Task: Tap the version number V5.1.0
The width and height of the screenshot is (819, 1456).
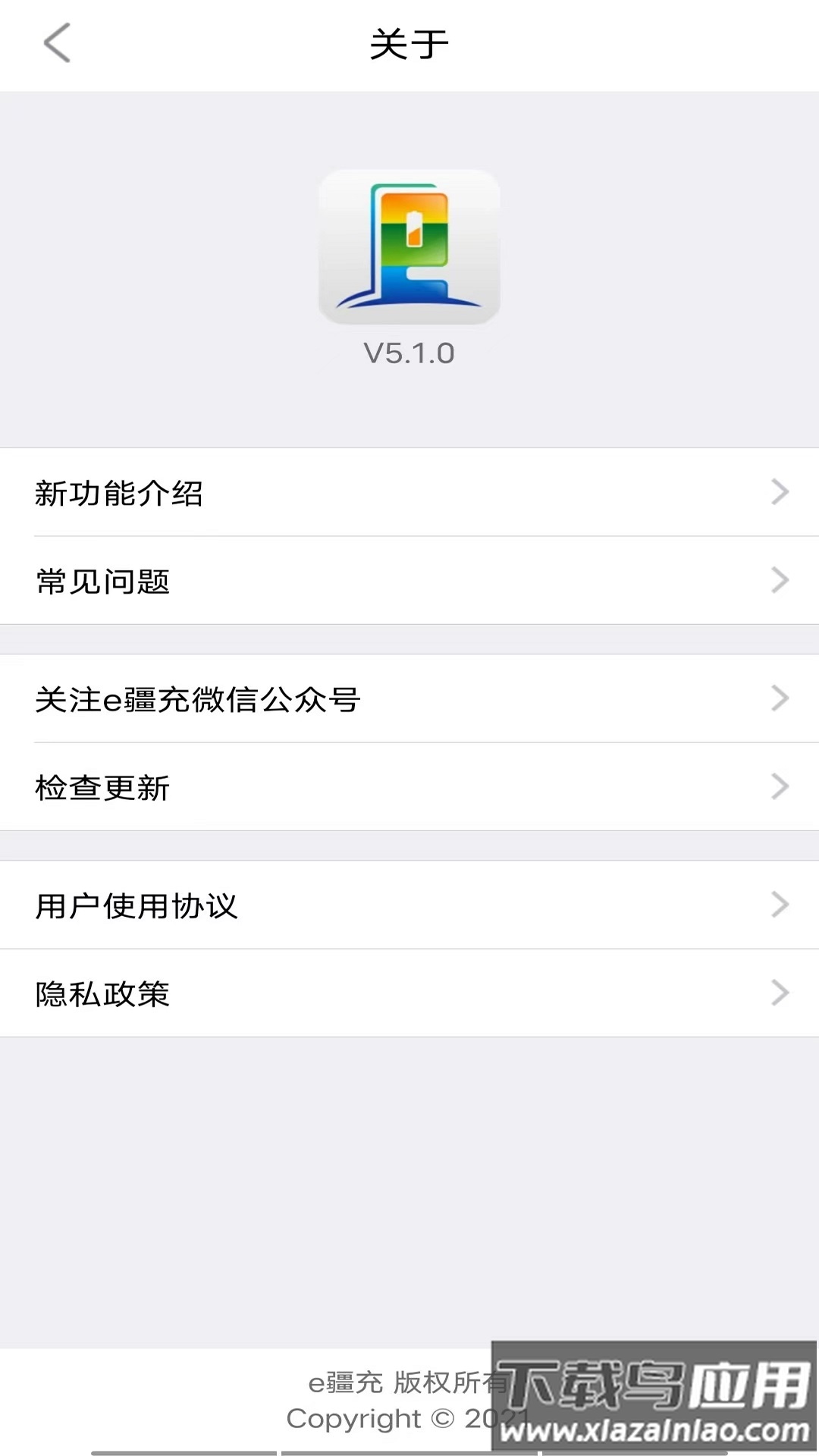Action: [409, 352]
